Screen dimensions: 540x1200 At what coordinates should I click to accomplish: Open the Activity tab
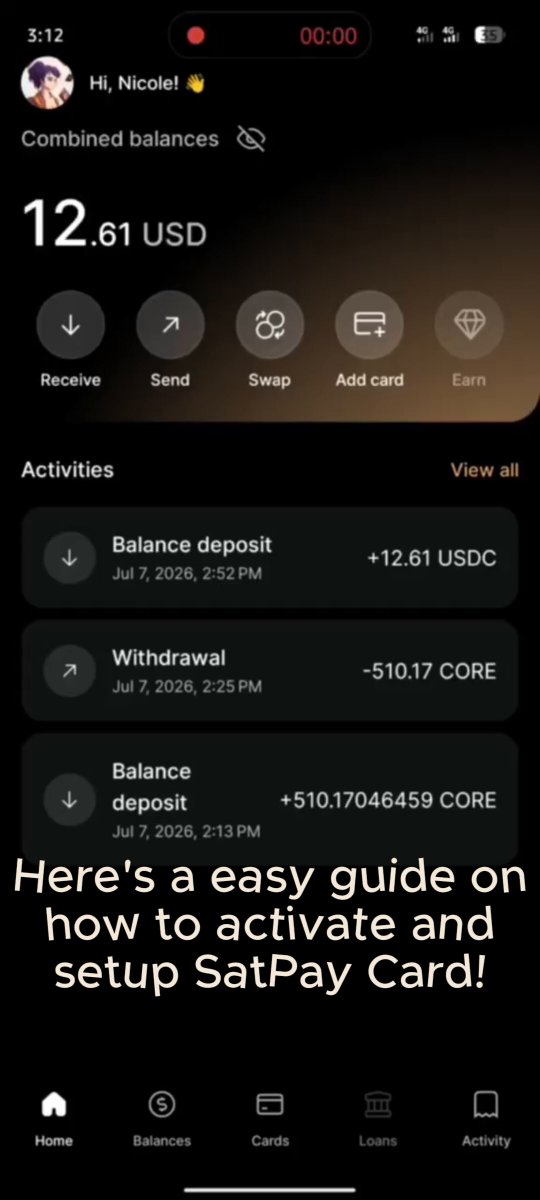coord(486,1118)
